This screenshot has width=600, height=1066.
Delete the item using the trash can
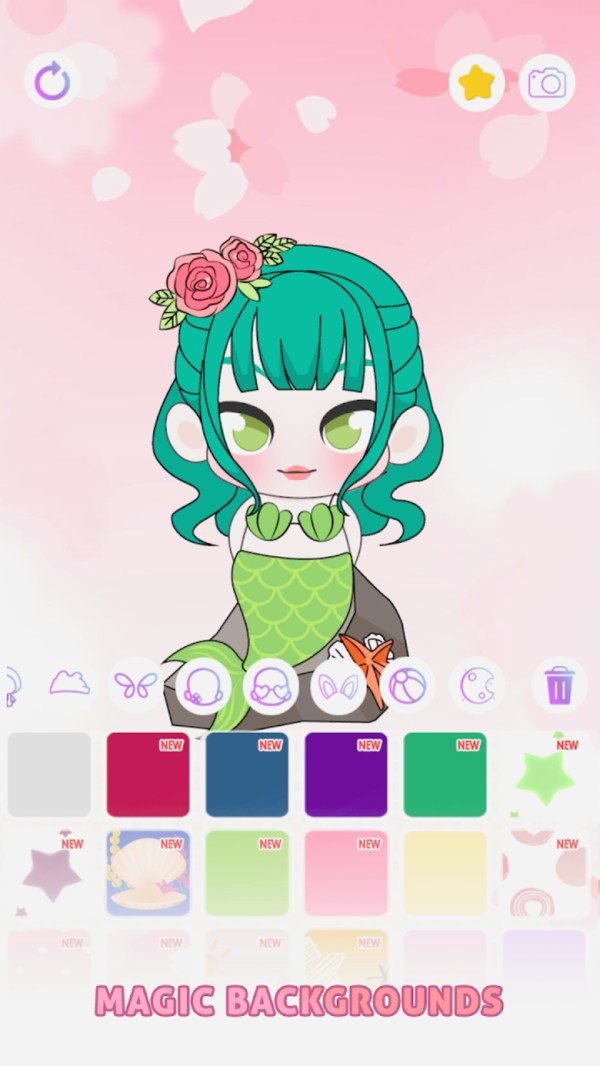559,686
